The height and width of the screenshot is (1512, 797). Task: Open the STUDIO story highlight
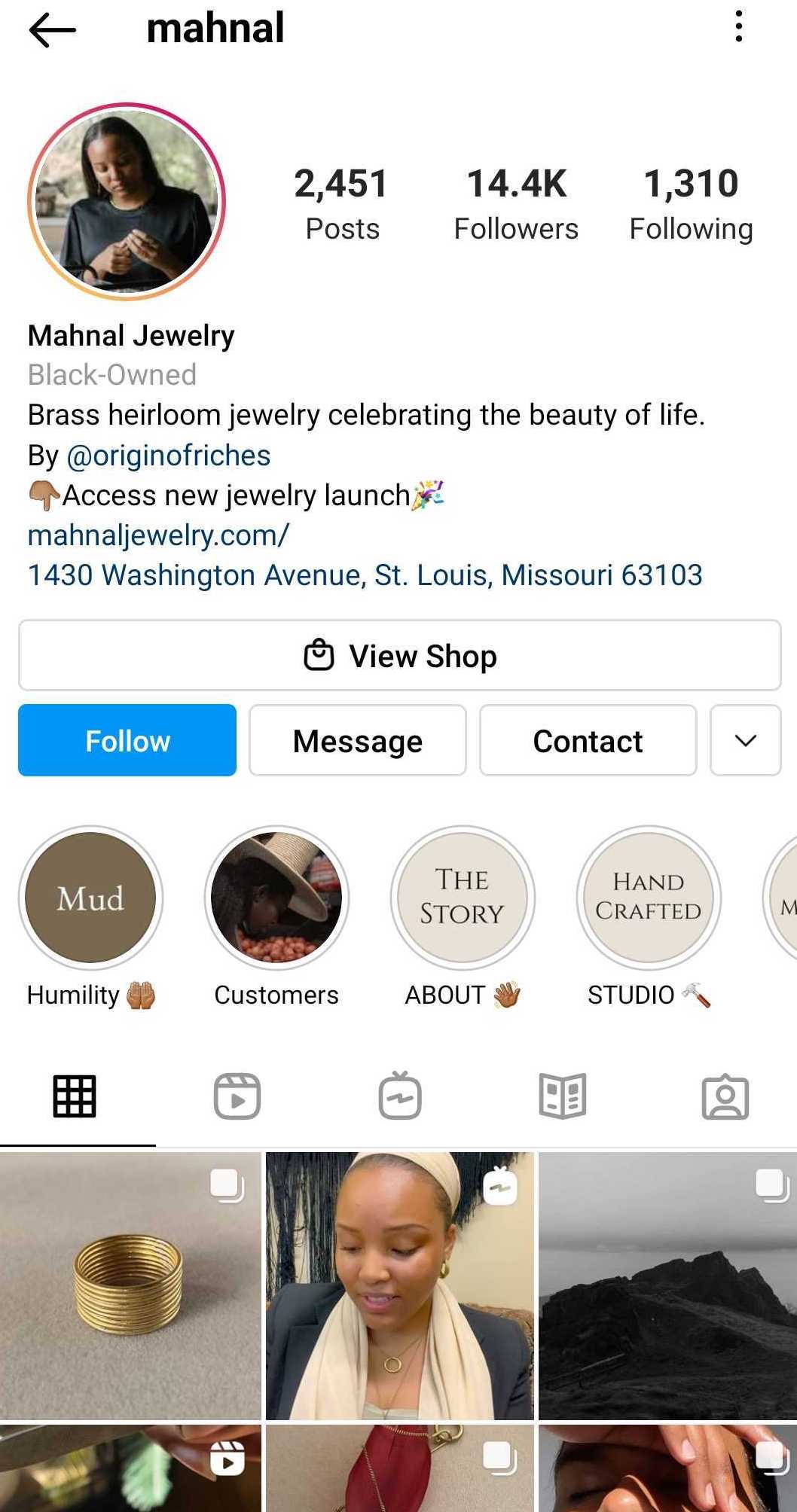point(649,898)
